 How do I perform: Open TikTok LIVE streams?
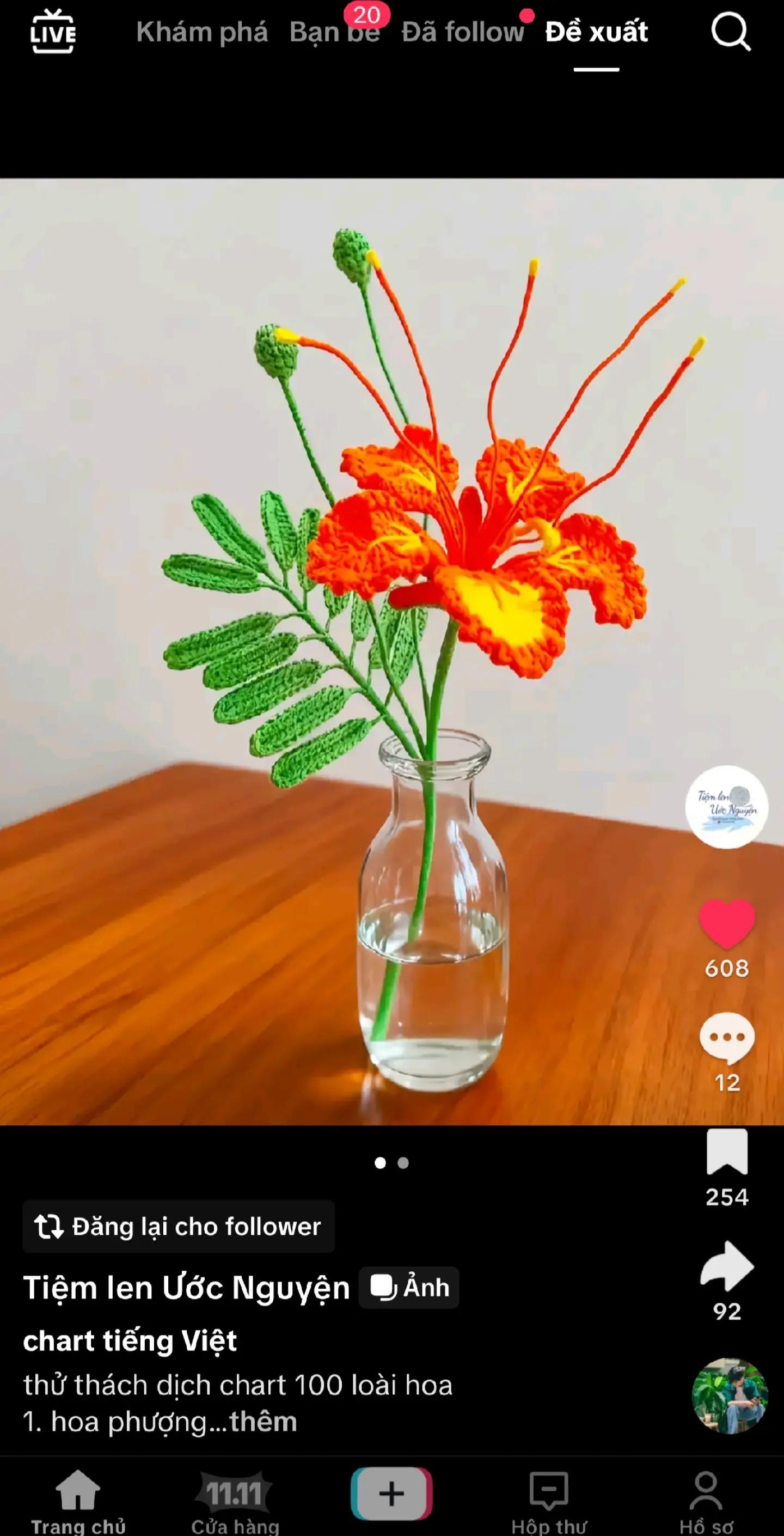(x=52, y=33)
